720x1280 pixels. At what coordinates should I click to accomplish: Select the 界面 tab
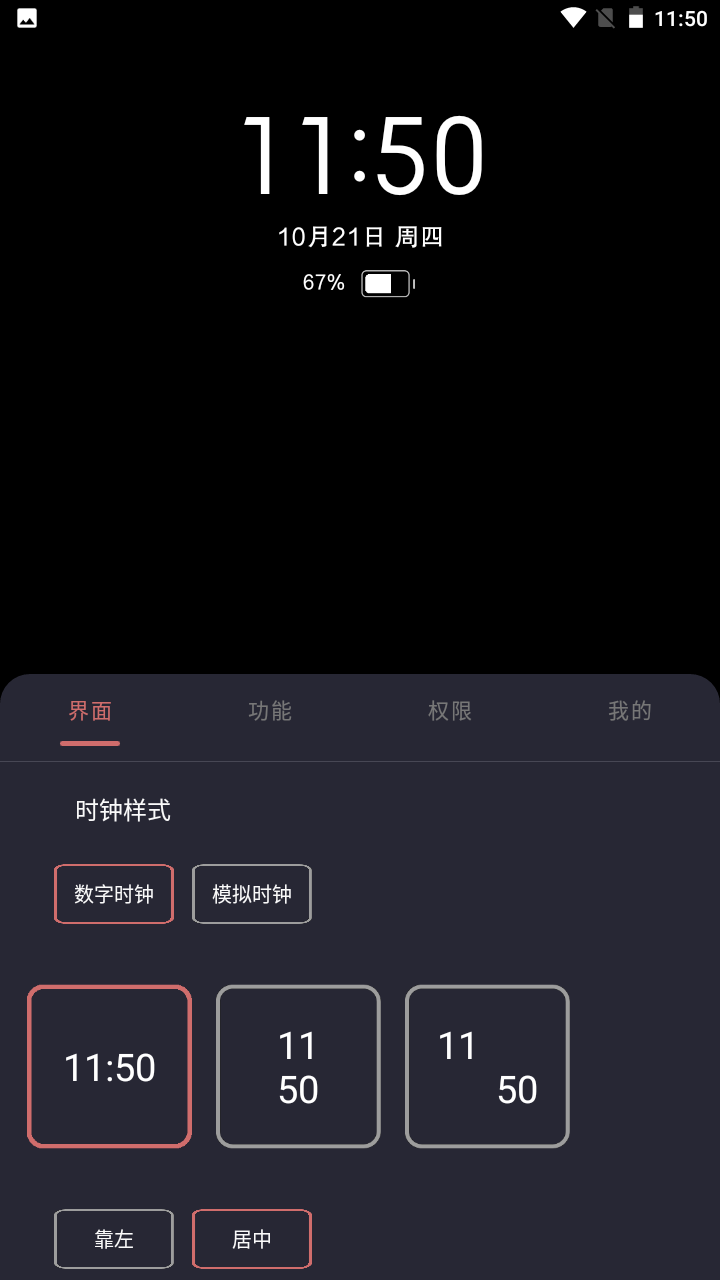point(90,711)
